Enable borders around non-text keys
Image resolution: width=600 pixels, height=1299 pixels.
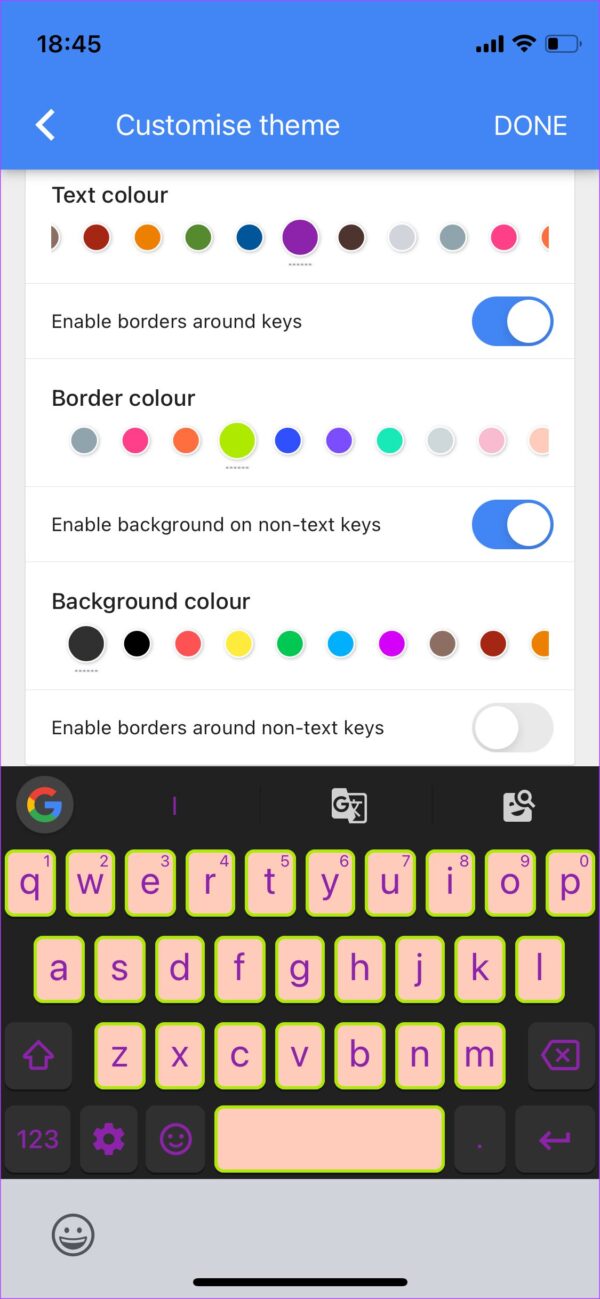coord(512,728)
